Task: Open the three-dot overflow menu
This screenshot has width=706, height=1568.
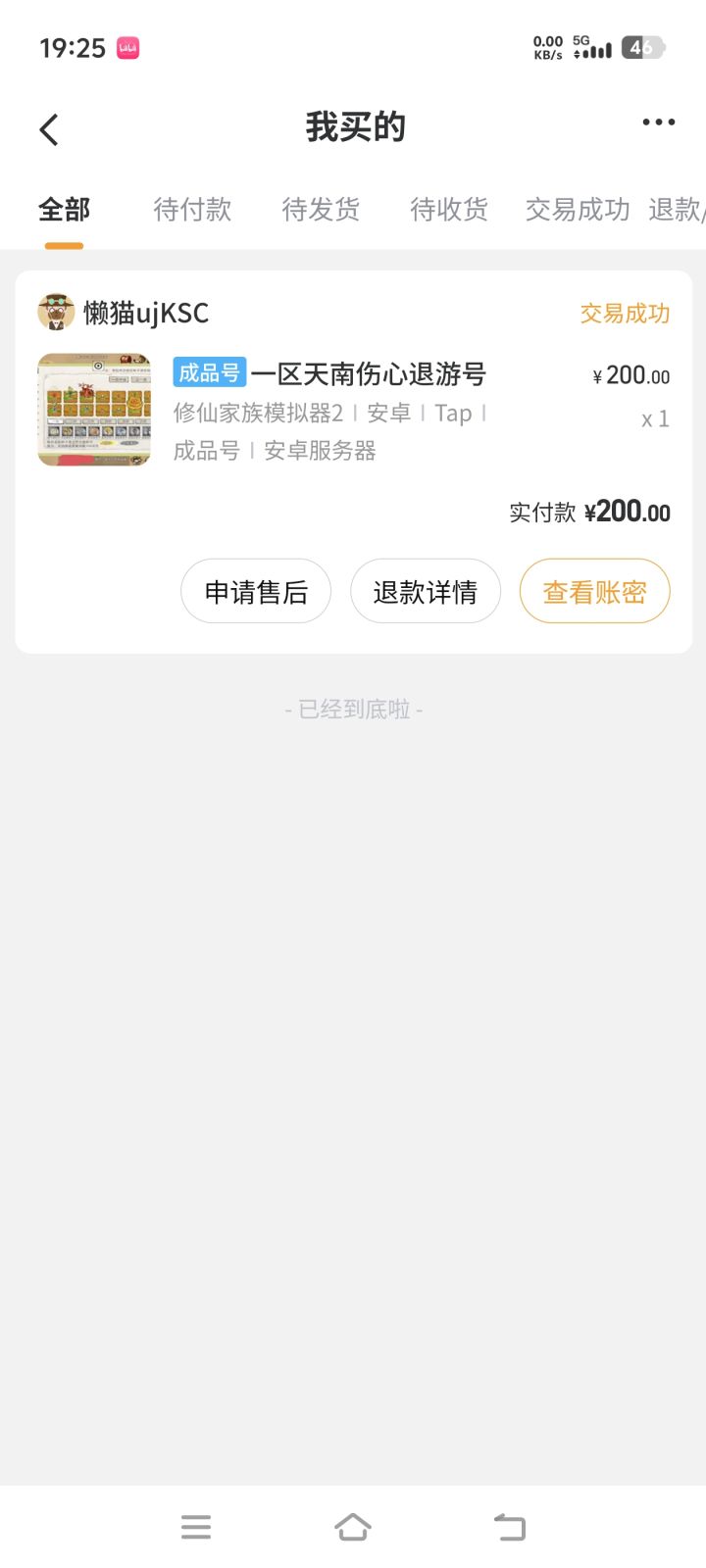Action: pyautogui.click(x=658, y=122)
